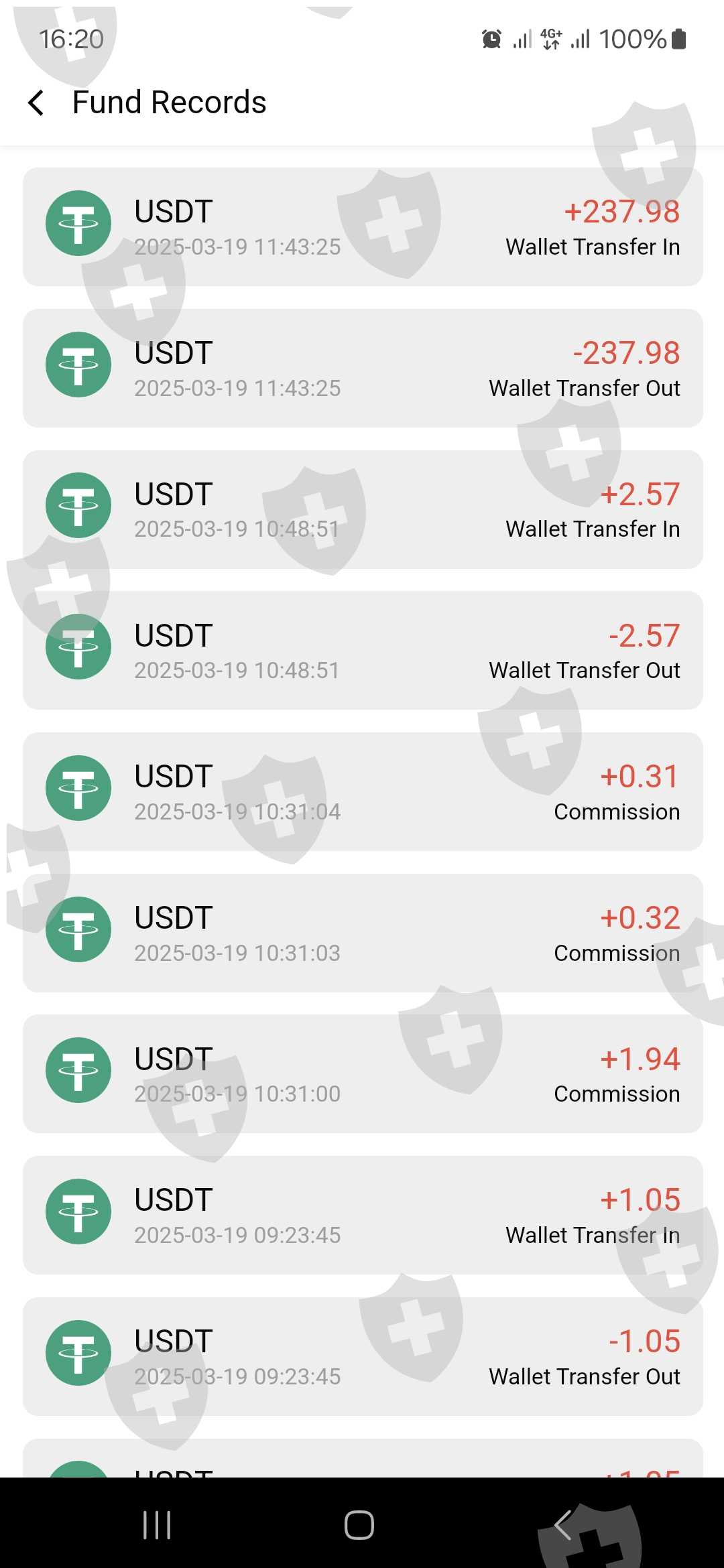The height and width of the screenshot is (1568, 724).
Task: Open the recent apps view
Action: [157, 1525]
